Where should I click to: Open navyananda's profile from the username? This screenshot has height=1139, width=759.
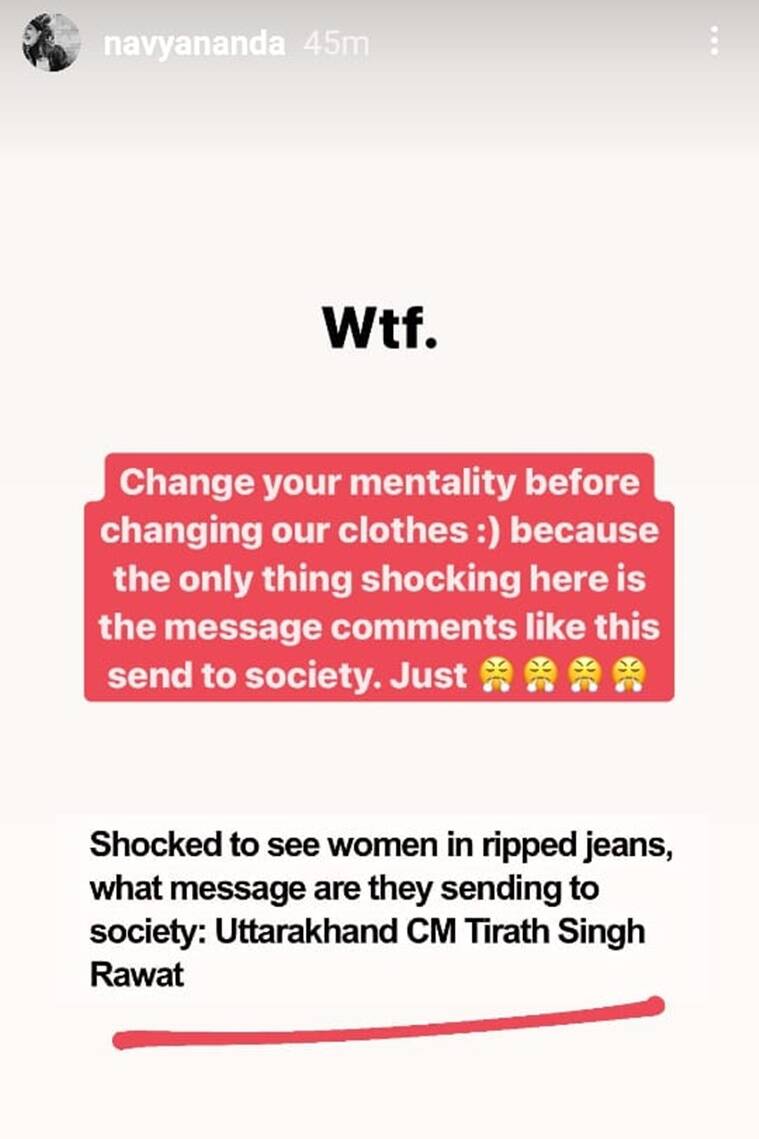[x=194, y=44]
